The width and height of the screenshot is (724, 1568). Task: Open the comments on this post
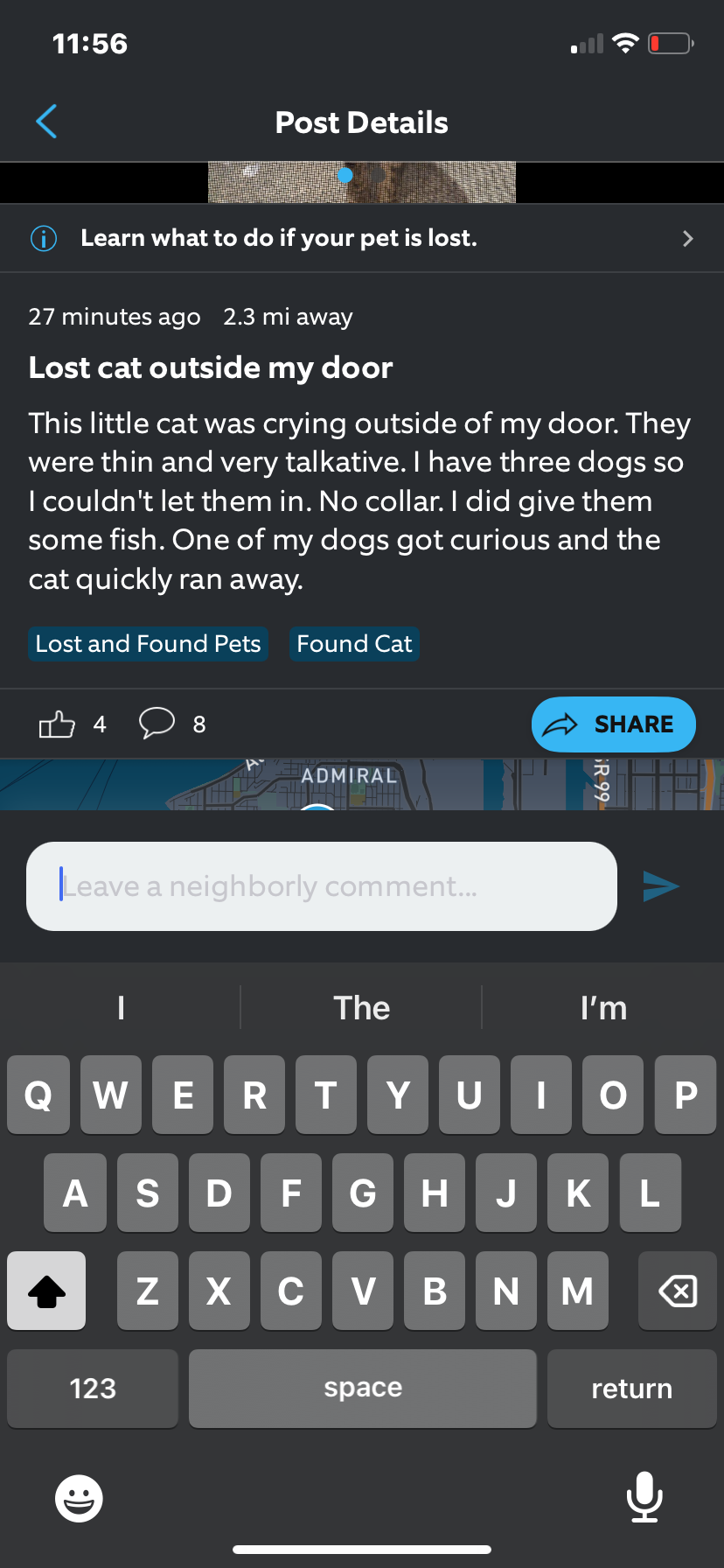click(157, 724)
